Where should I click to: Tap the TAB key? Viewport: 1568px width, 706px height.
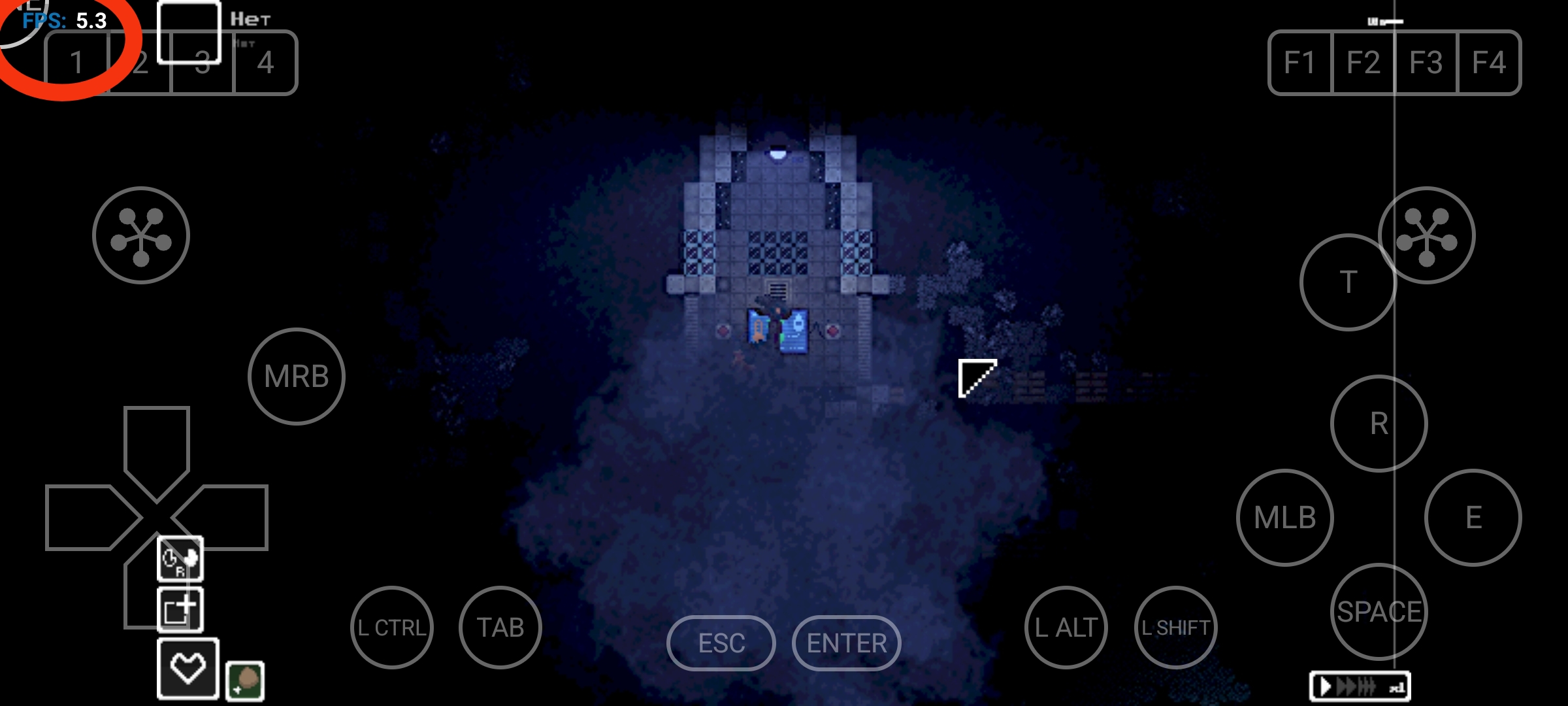click(x=500, y=628)
